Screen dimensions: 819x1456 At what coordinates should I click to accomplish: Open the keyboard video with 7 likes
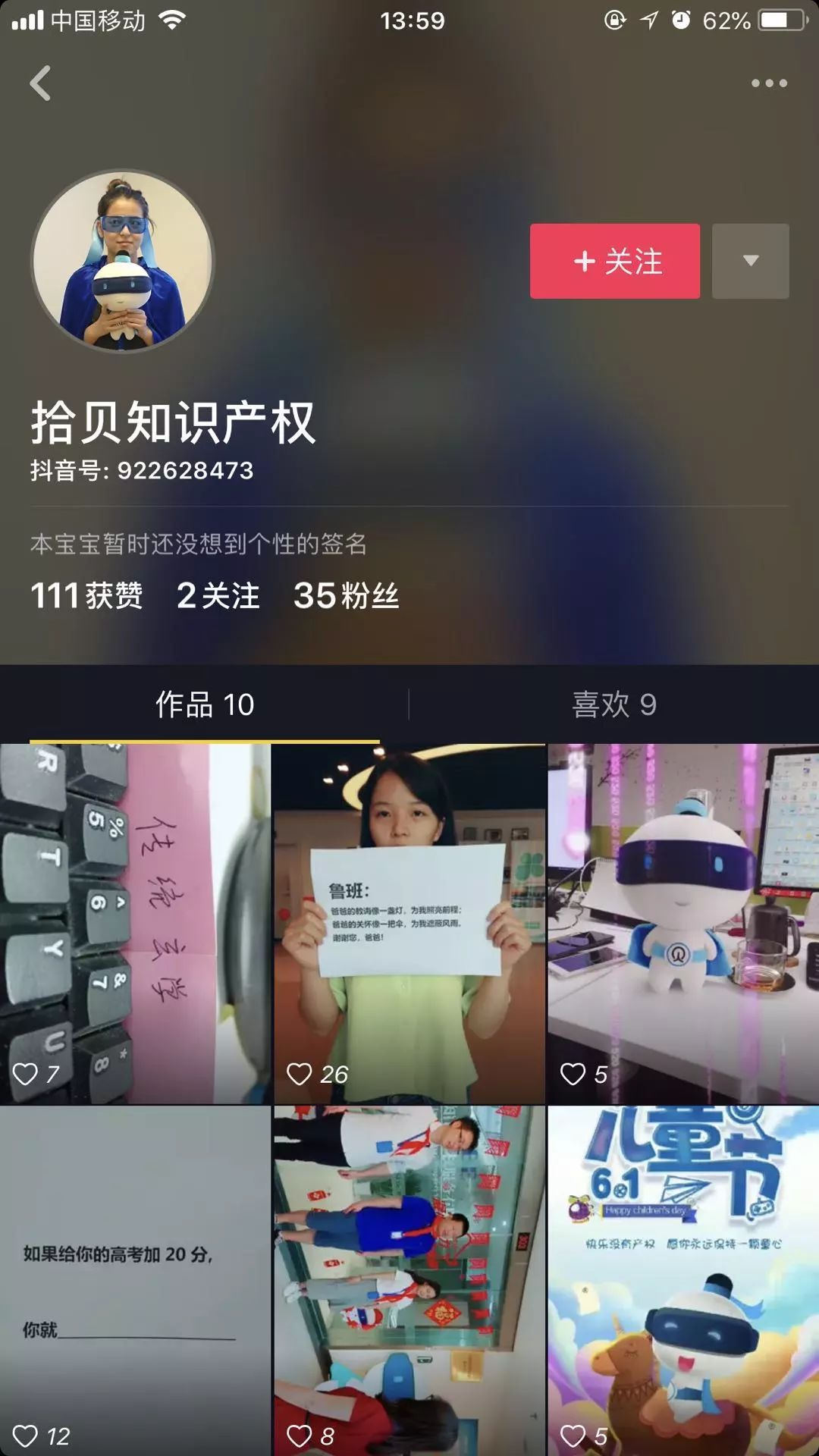pyautogui.click(x=135, y=923)
